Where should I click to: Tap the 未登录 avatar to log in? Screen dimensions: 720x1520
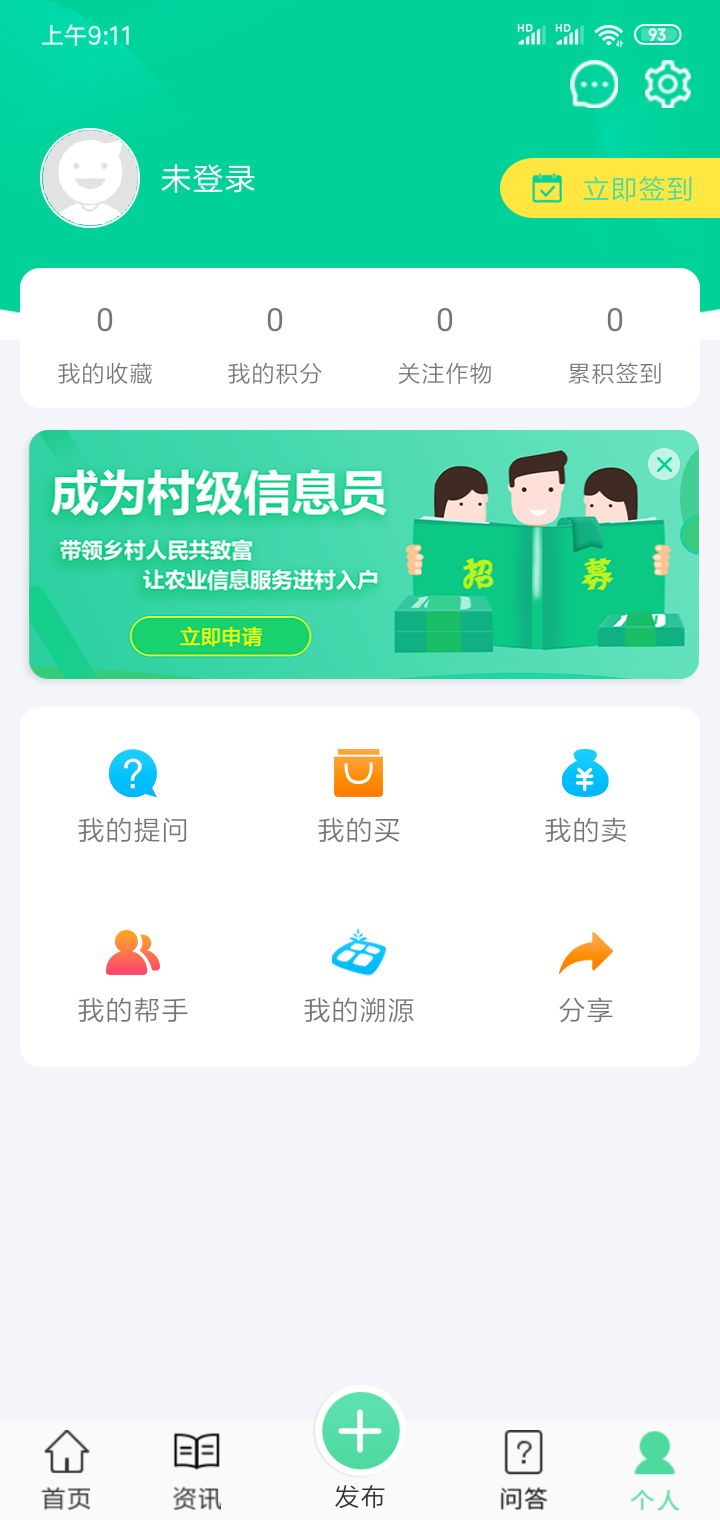[90, 178]
